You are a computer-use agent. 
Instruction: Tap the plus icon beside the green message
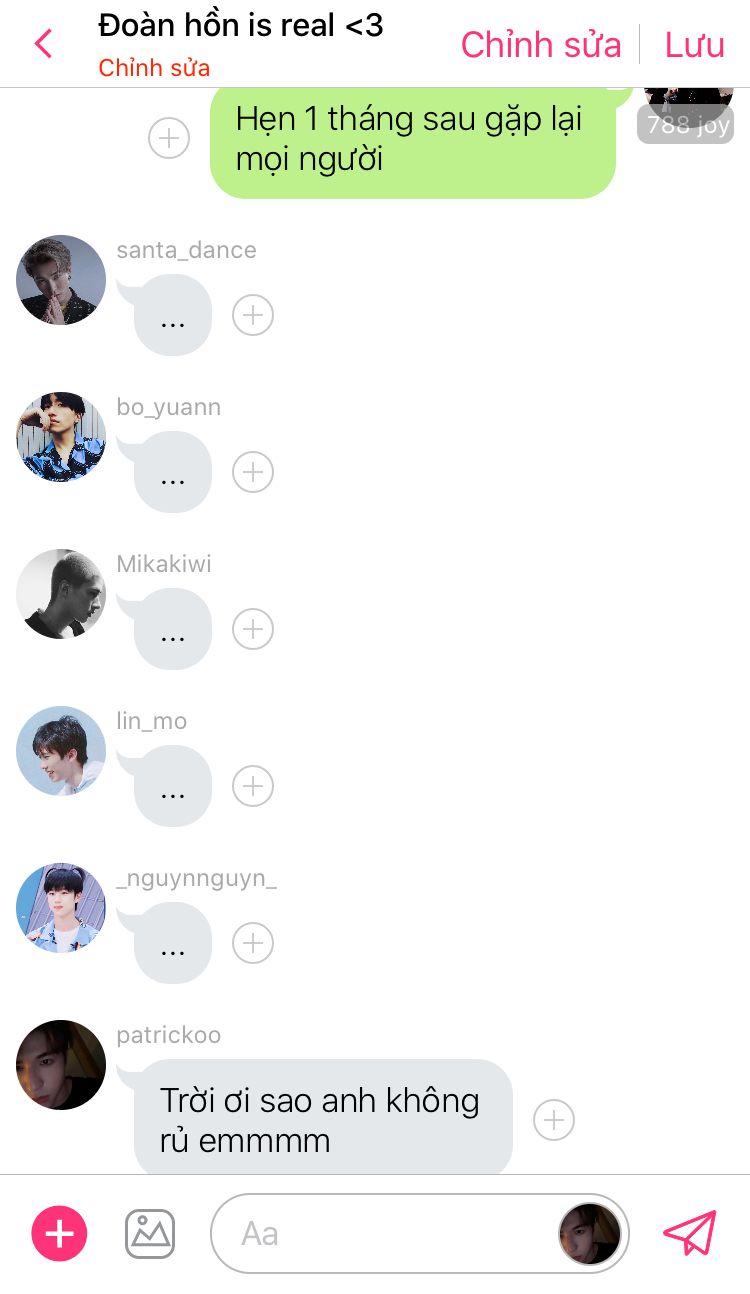169,138
